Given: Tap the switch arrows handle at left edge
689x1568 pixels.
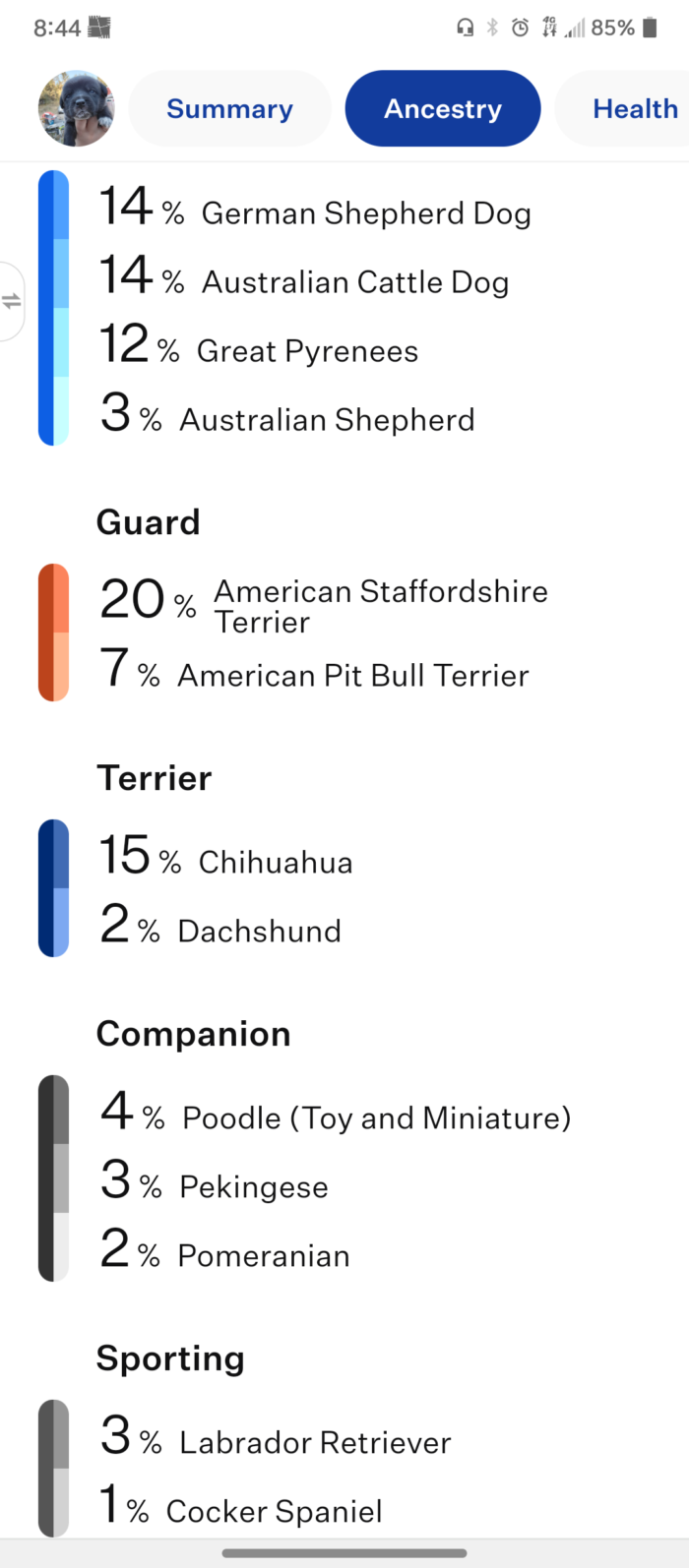Looking at the screenshot, I should [x=12, y=301].
